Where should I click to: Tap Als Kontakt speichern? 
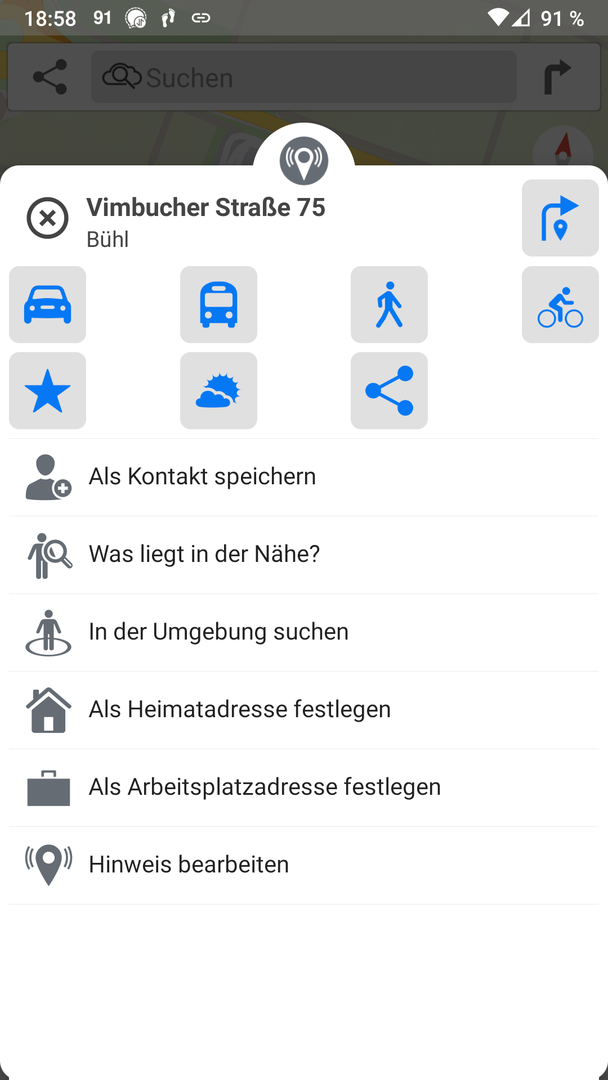tap(304, 477)
